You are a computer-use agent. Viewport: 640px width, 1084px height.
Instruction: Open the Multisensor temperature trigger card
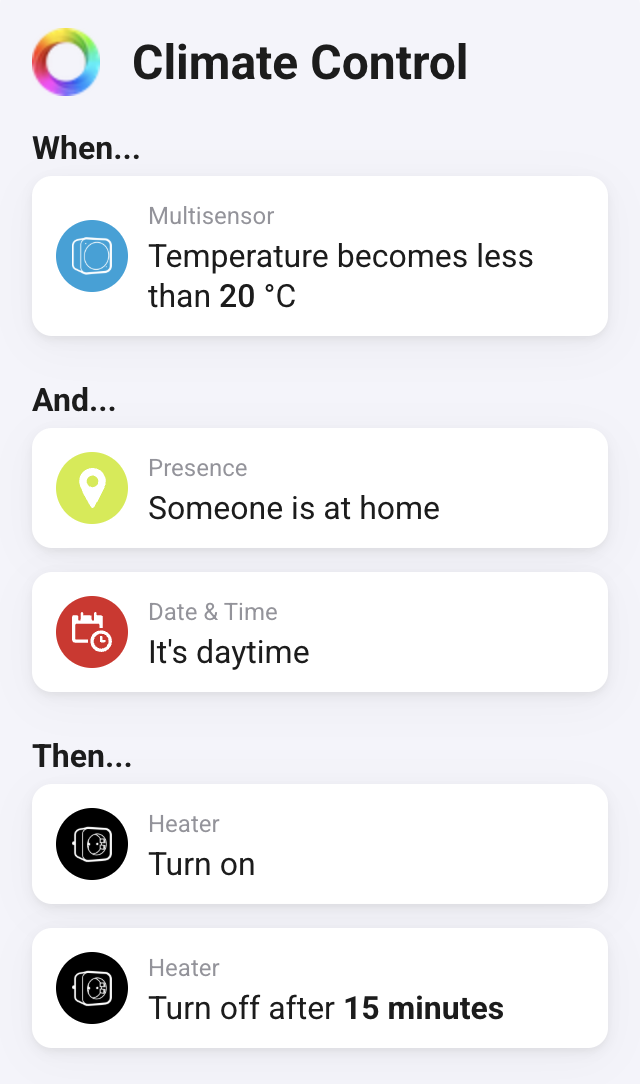320,256
